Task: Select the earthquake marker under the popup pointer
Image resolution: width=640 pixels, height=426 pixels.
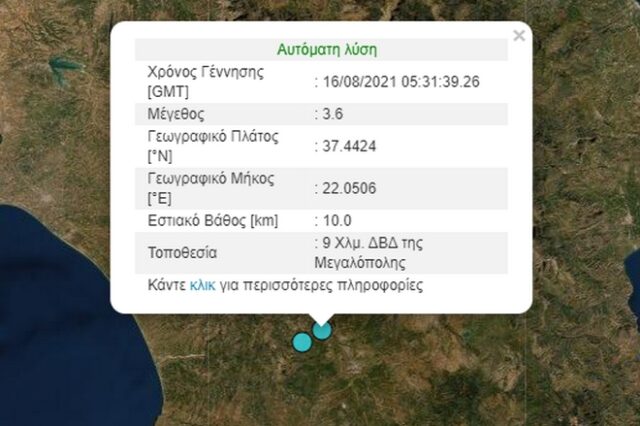Action: click(x=322, y=329)
